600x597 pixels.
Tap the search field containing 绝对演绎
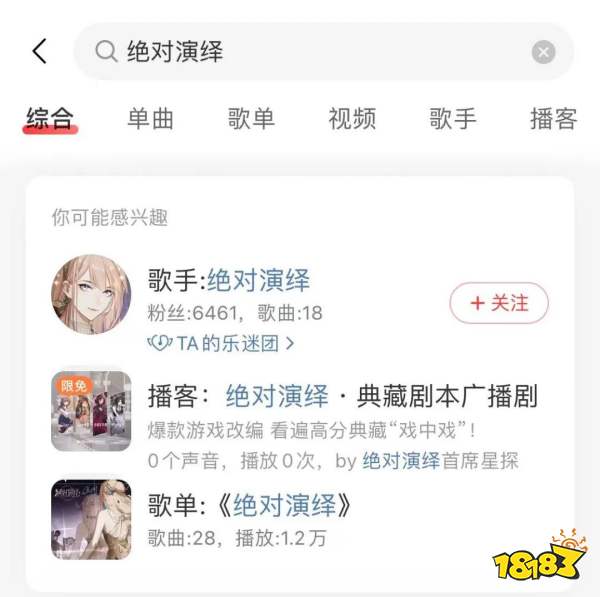pos(320,52)
